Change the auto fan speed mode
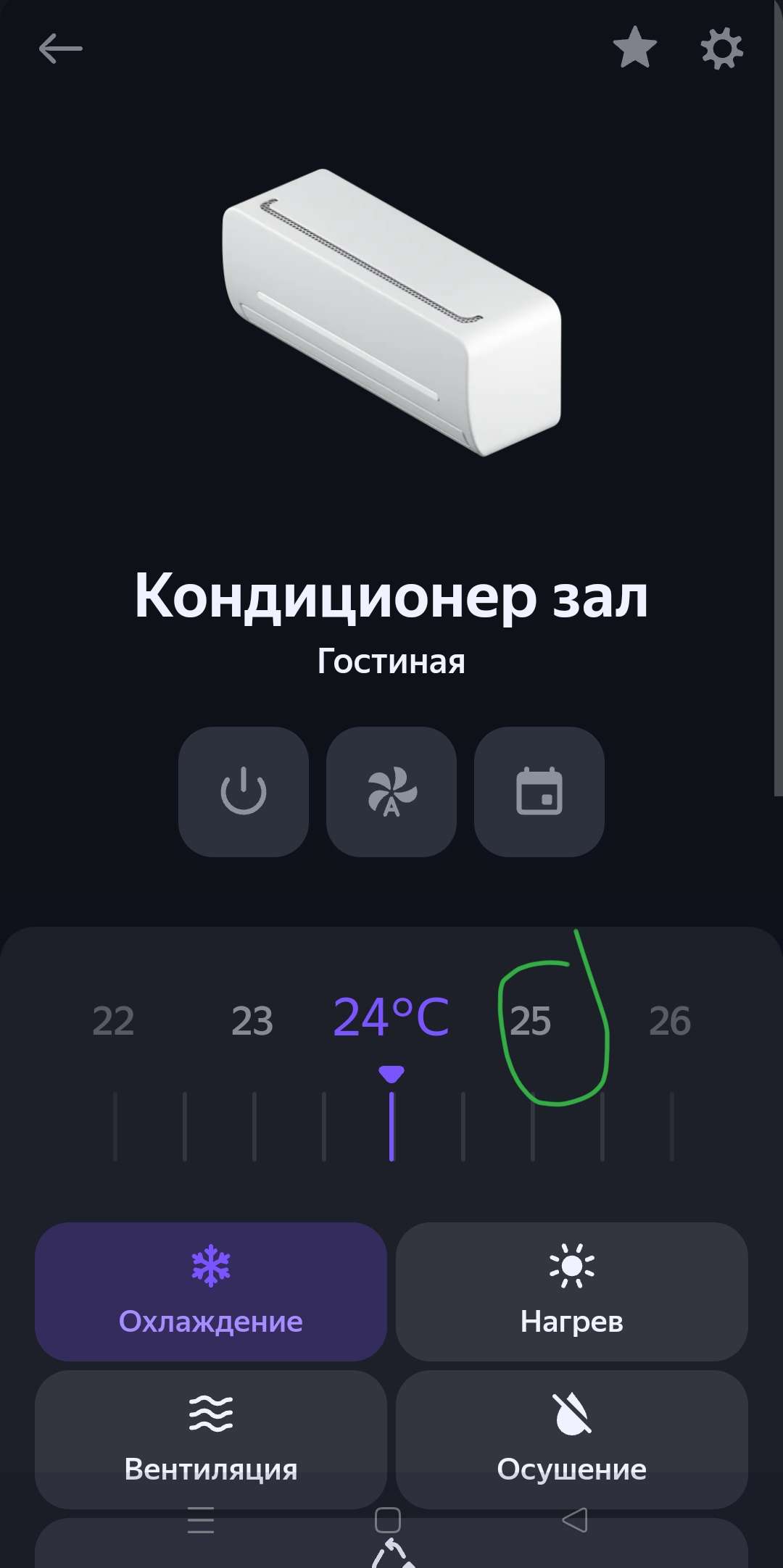 point(391,791)
